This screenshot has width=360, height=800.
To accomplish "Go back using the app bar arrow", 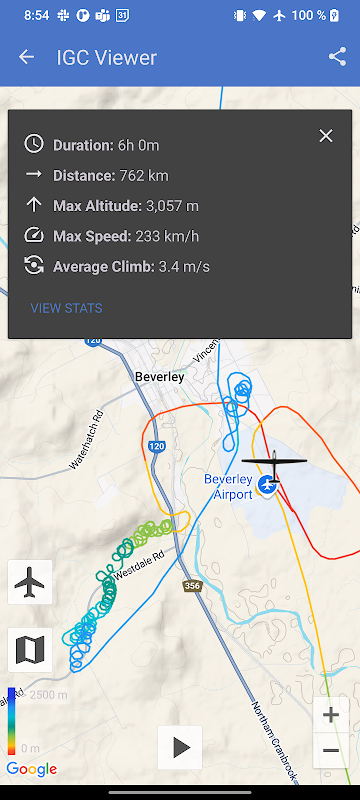I will [27, 57].
